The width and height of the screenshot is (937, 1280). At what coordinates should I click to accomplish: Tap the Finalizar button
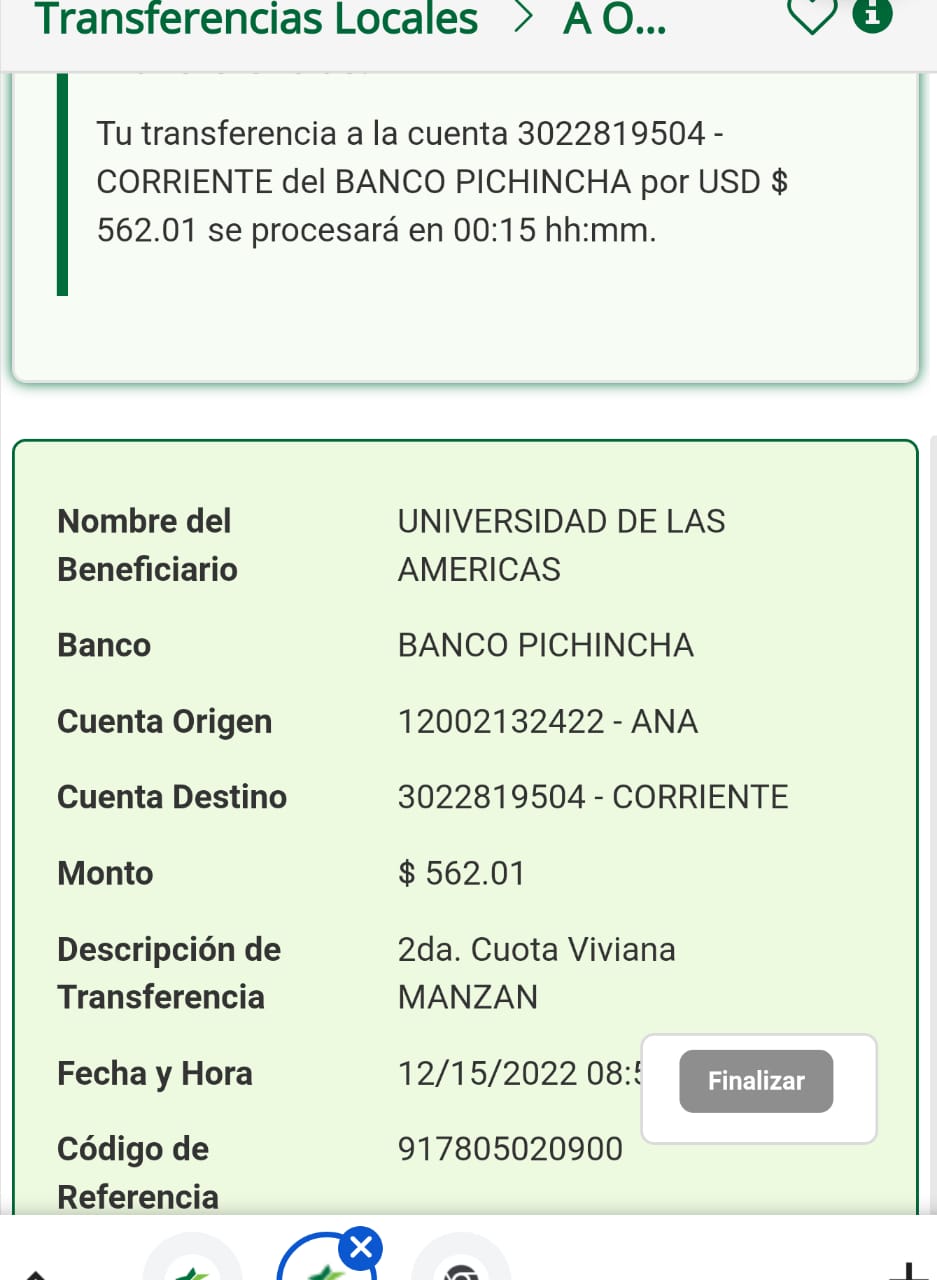coord(755,1081)
